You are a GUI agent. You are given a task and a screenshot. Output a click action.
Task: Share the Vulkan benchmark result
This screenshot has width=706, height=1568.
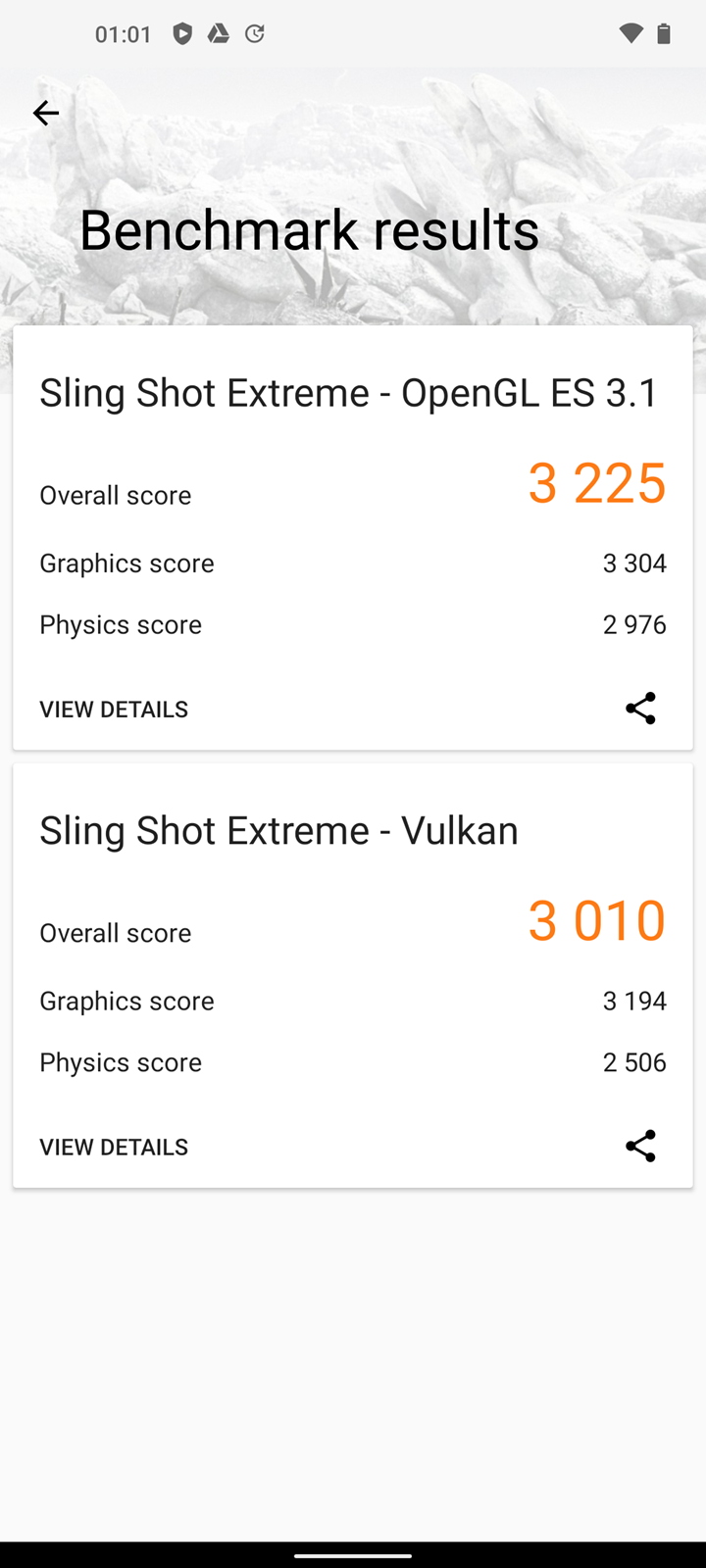click(640, 1146)
